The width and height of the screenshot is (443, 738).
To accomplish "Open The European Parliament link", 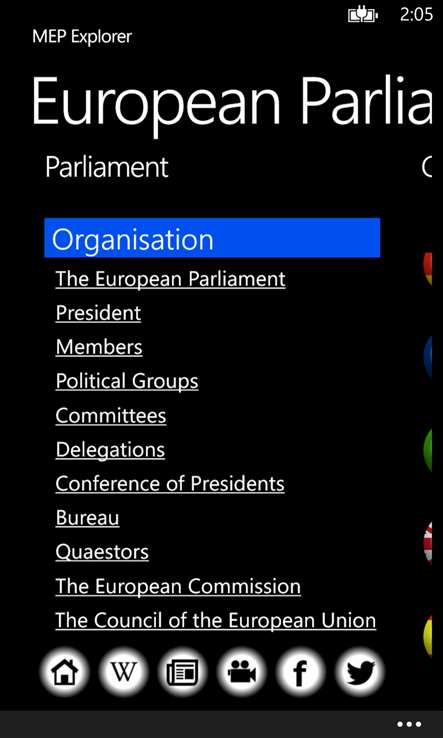I will tap(170, 279).
